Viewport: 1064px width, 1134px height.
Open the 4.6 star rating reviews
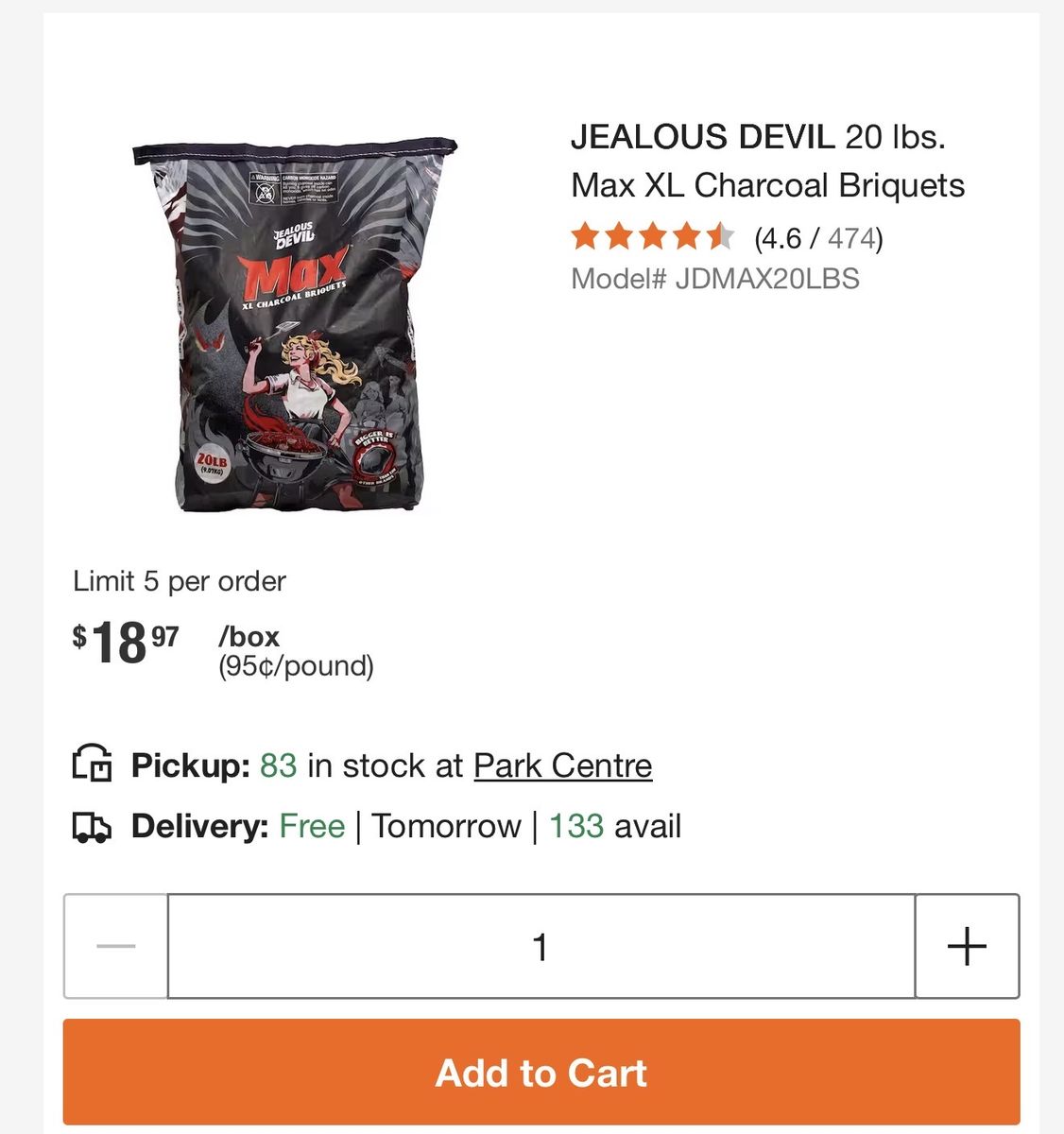(x=726, y=237)
